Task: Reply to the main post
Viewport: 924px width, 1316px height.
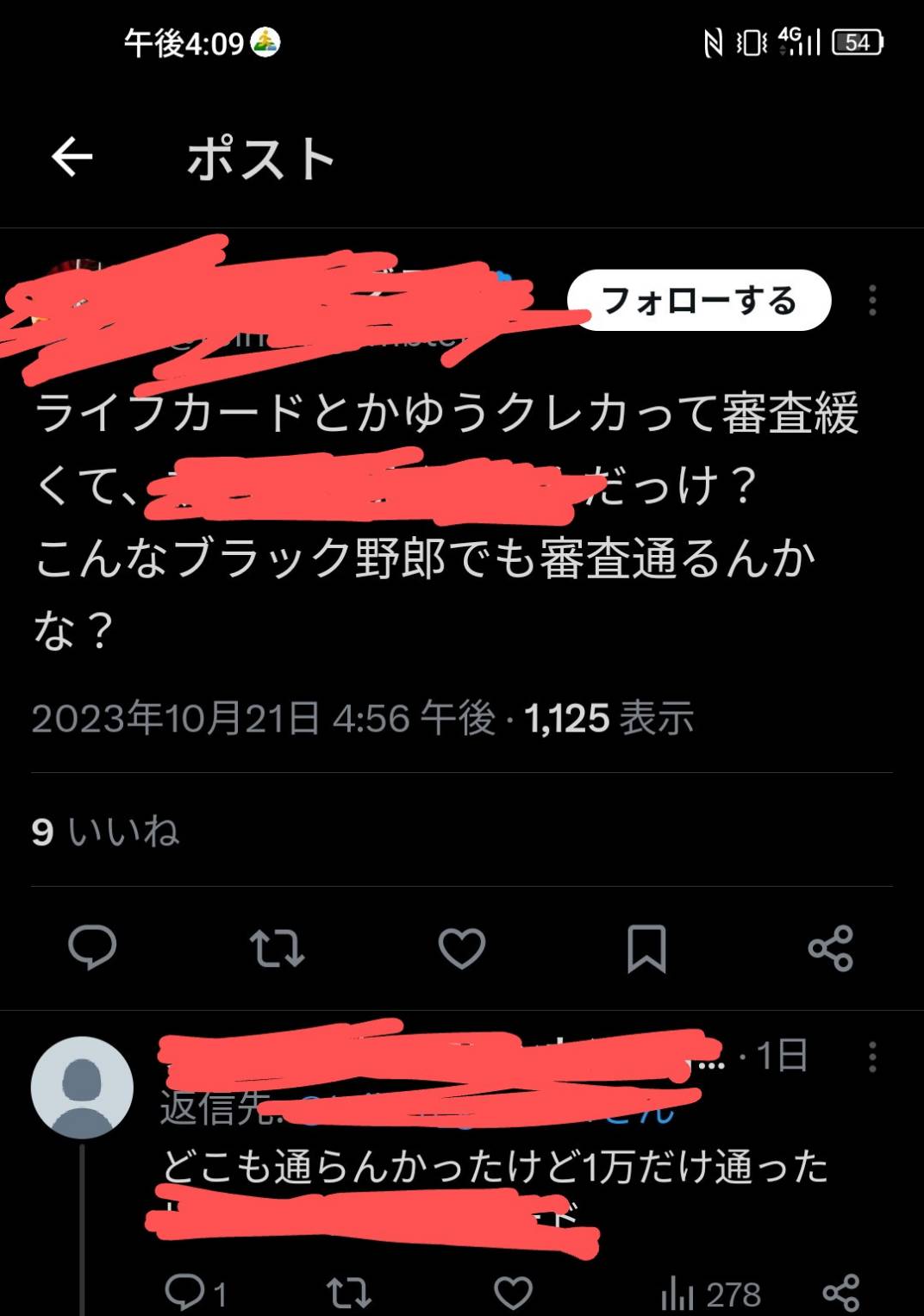Action: 92,948
